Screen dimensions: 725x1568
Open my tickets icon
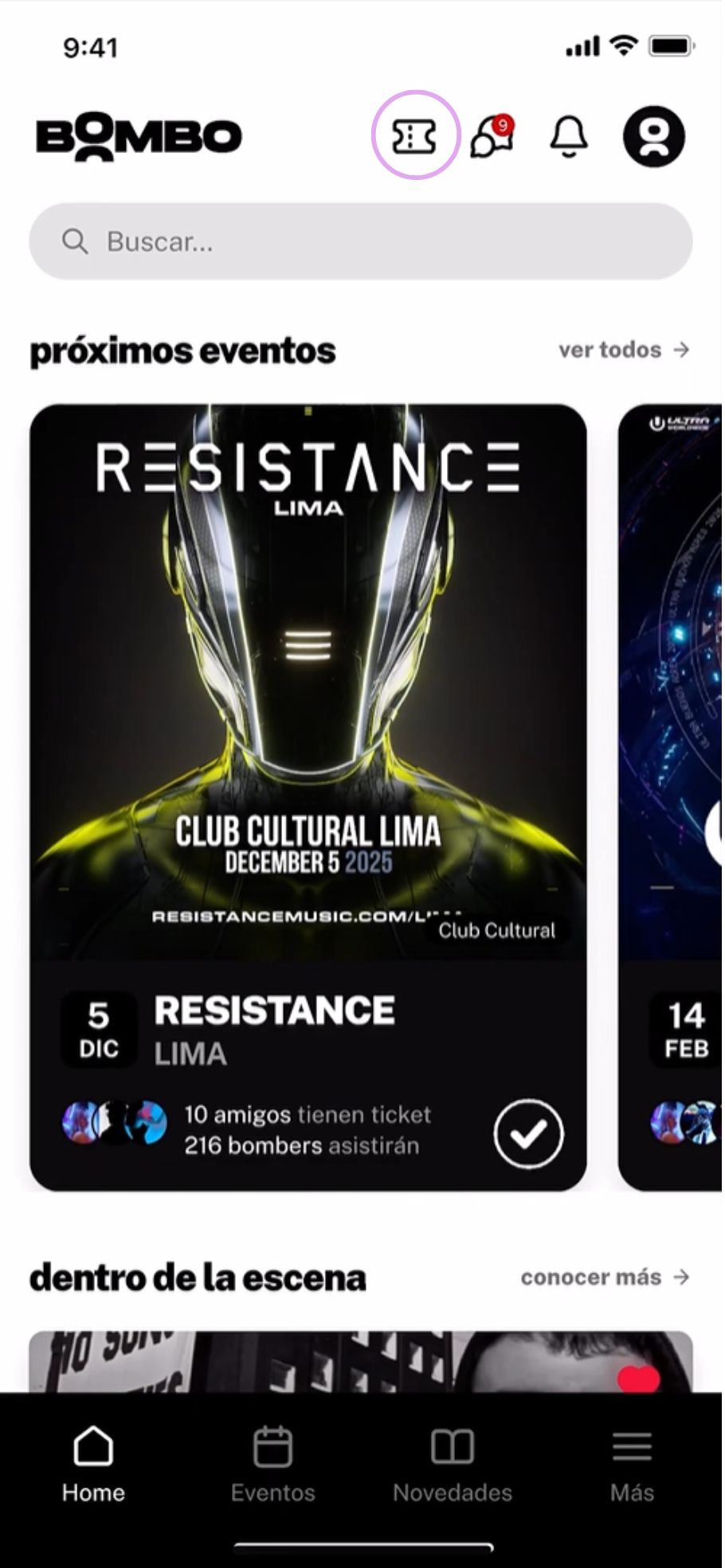tap(415, 136)
